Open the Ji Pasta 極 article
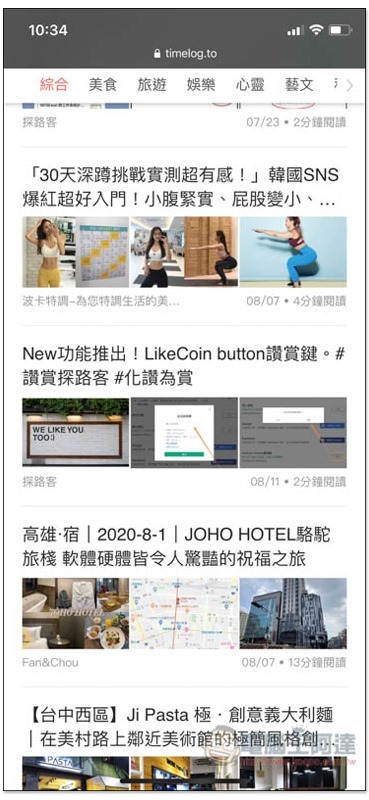Screen dimensions: 369x800 pyautogui.click(x=179, y=727)
